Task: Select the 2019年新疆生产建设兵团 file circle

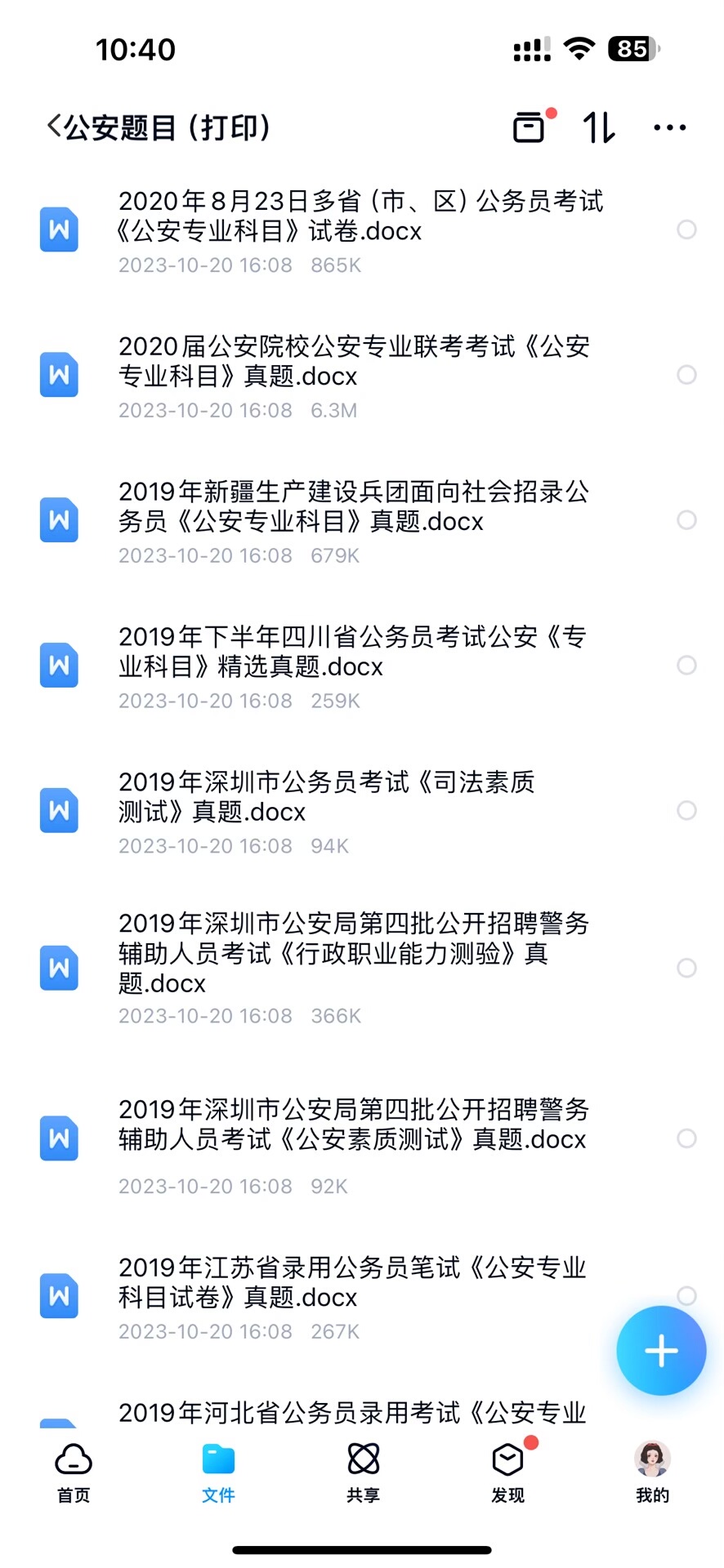Action: pos(686,520)
